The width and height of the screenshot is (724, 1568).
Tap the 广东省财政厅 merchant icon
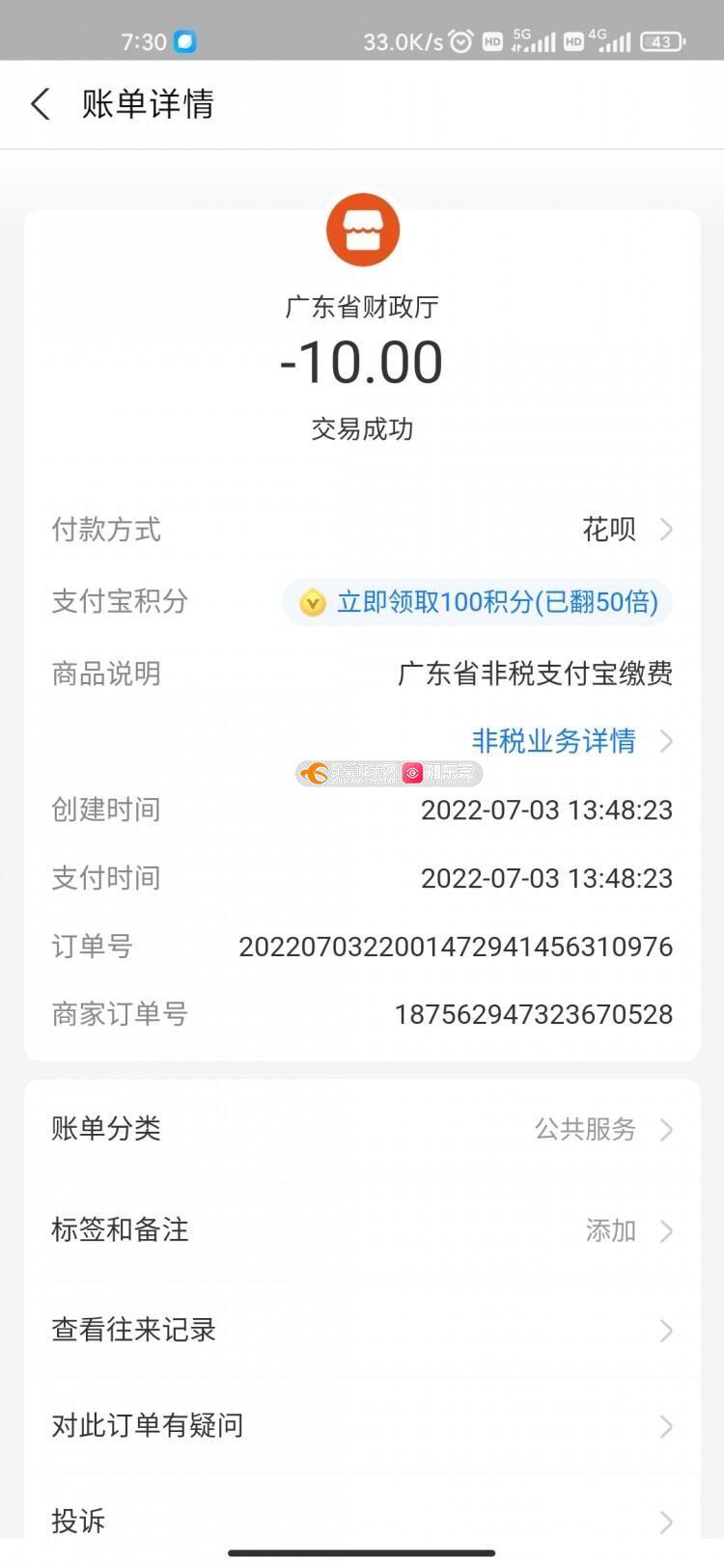tap(362, 230)
